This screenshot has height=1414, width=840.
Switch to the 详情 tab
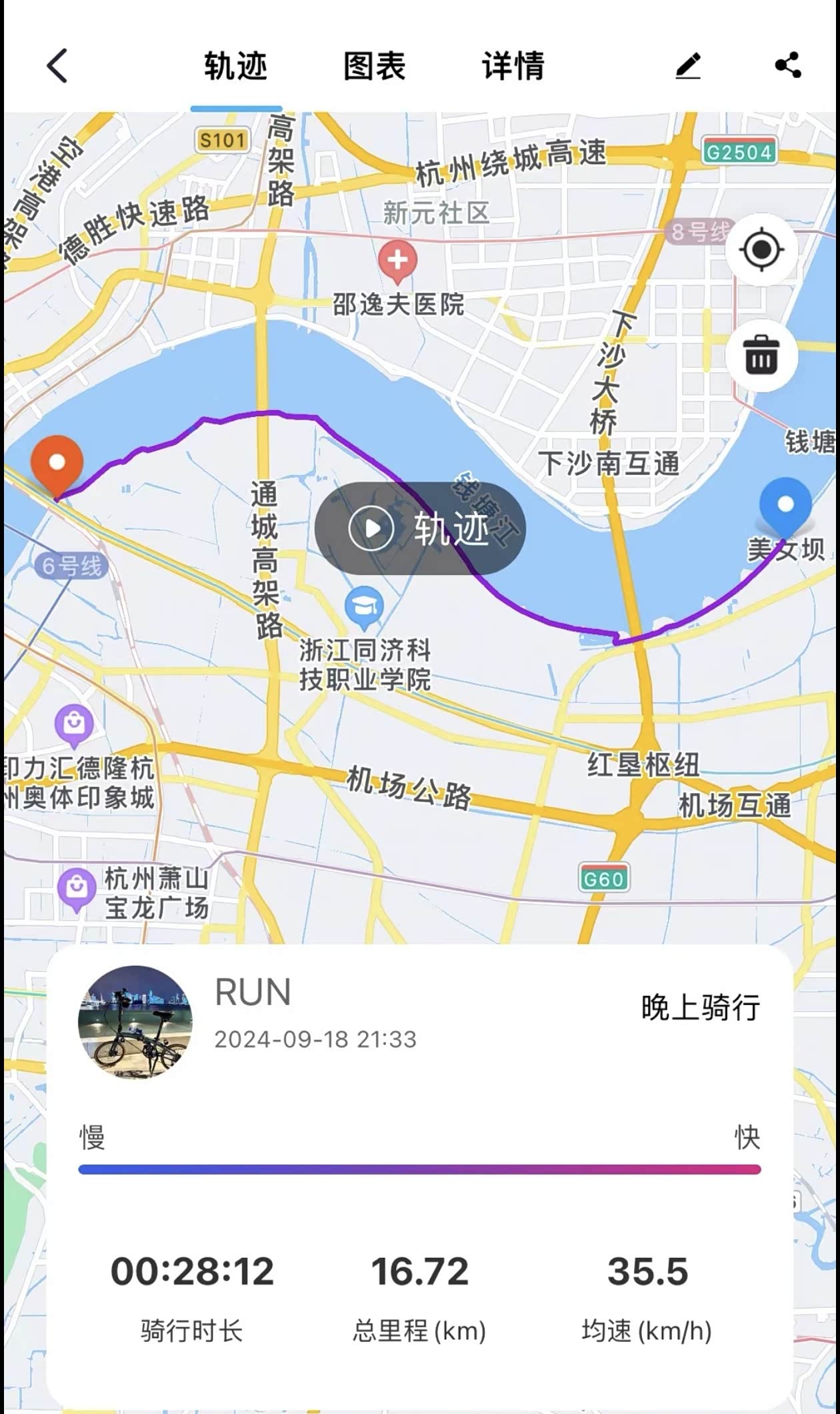pos(513,66)
